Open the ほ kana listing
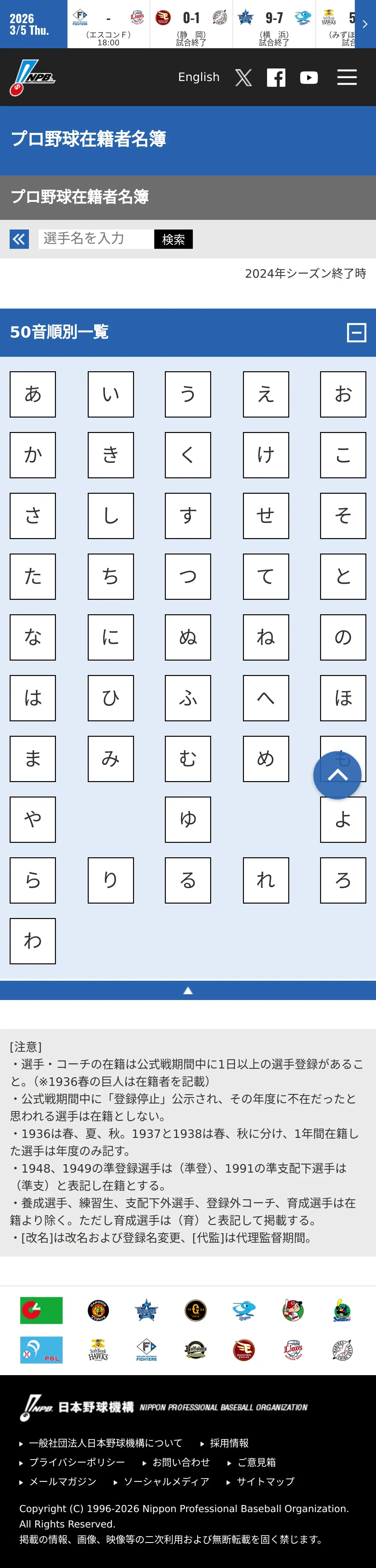The width and height of the screenshot is (376, 1568). [x=343, y=698]
